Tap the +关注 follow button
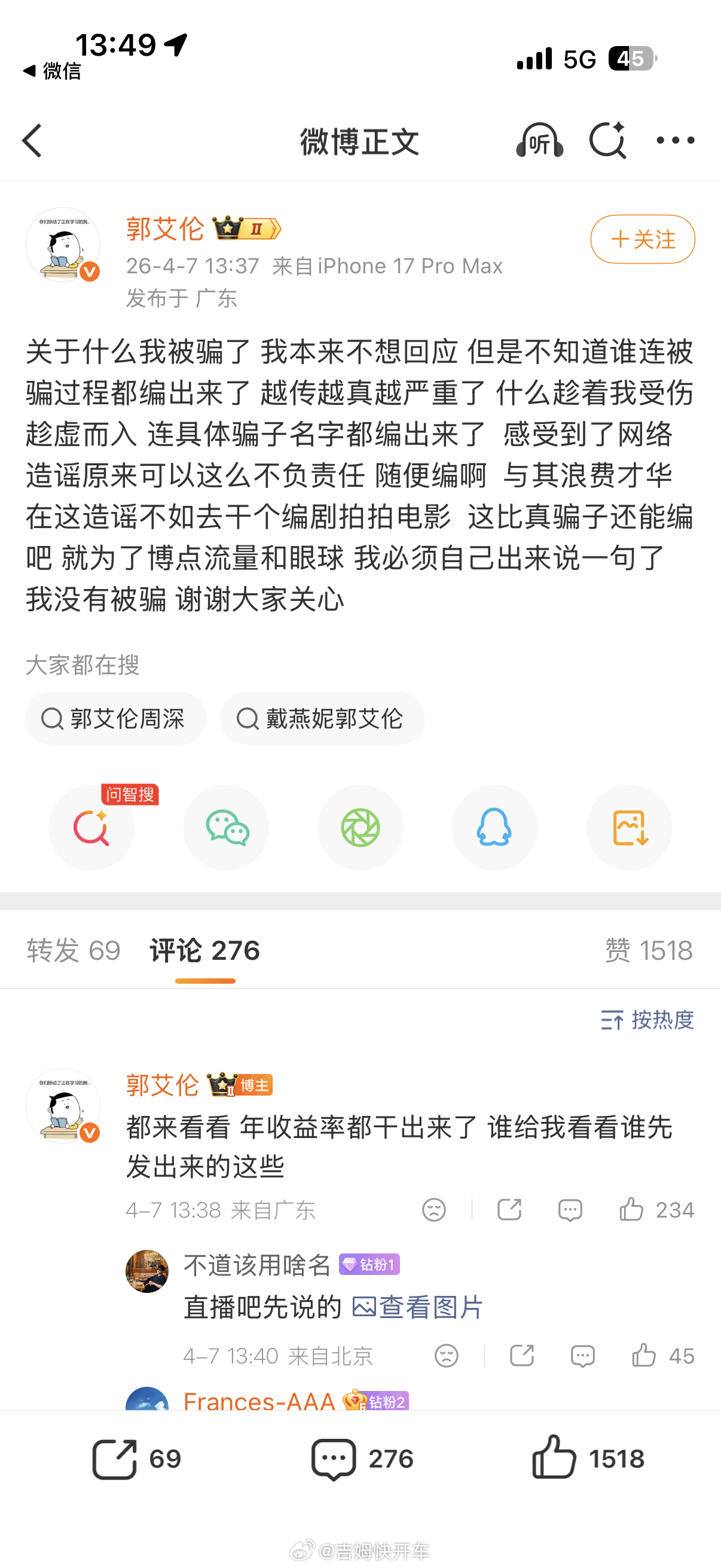 point(642,240)
